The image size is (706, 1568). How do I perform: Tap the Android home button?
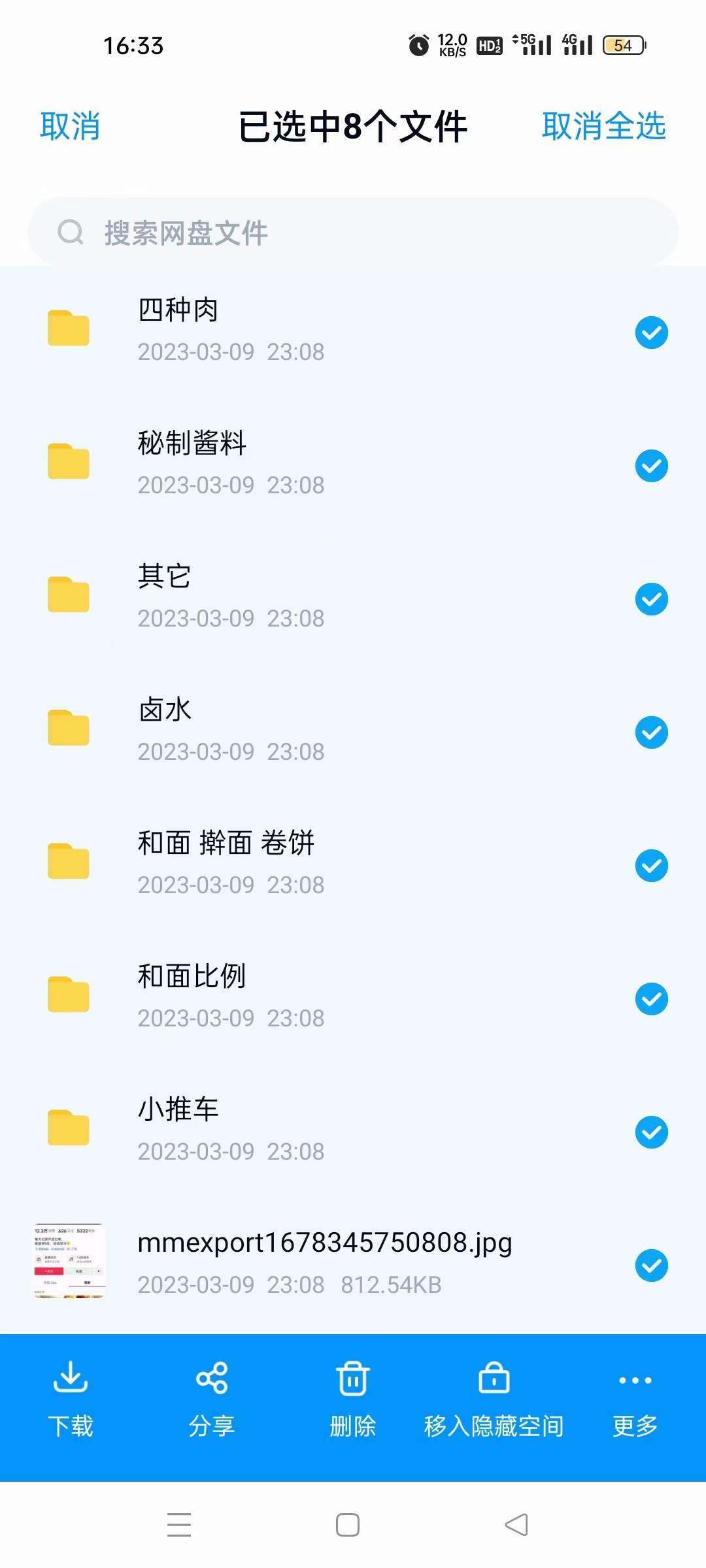[348, 1524]
